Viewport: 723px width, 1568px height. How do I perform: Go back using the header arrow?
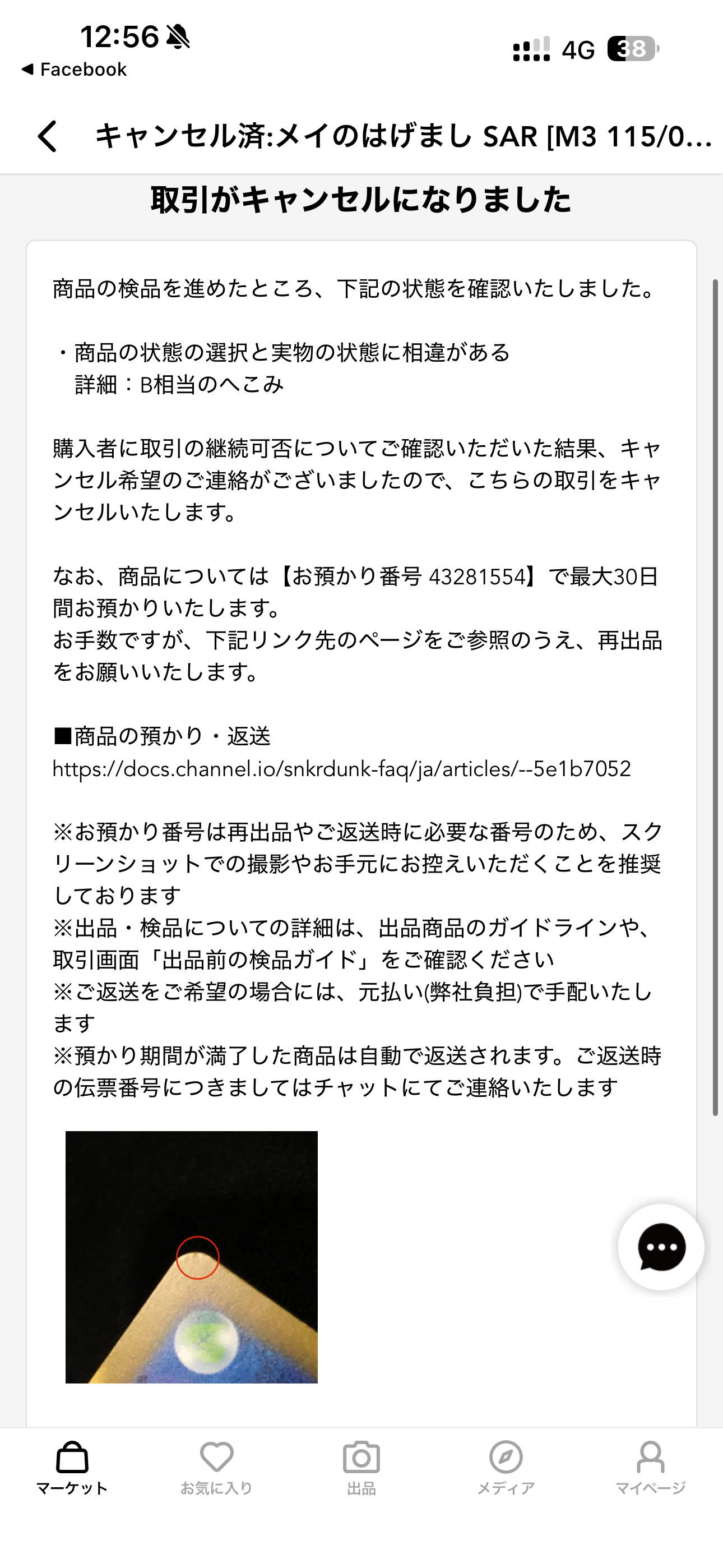pos(48,136)
